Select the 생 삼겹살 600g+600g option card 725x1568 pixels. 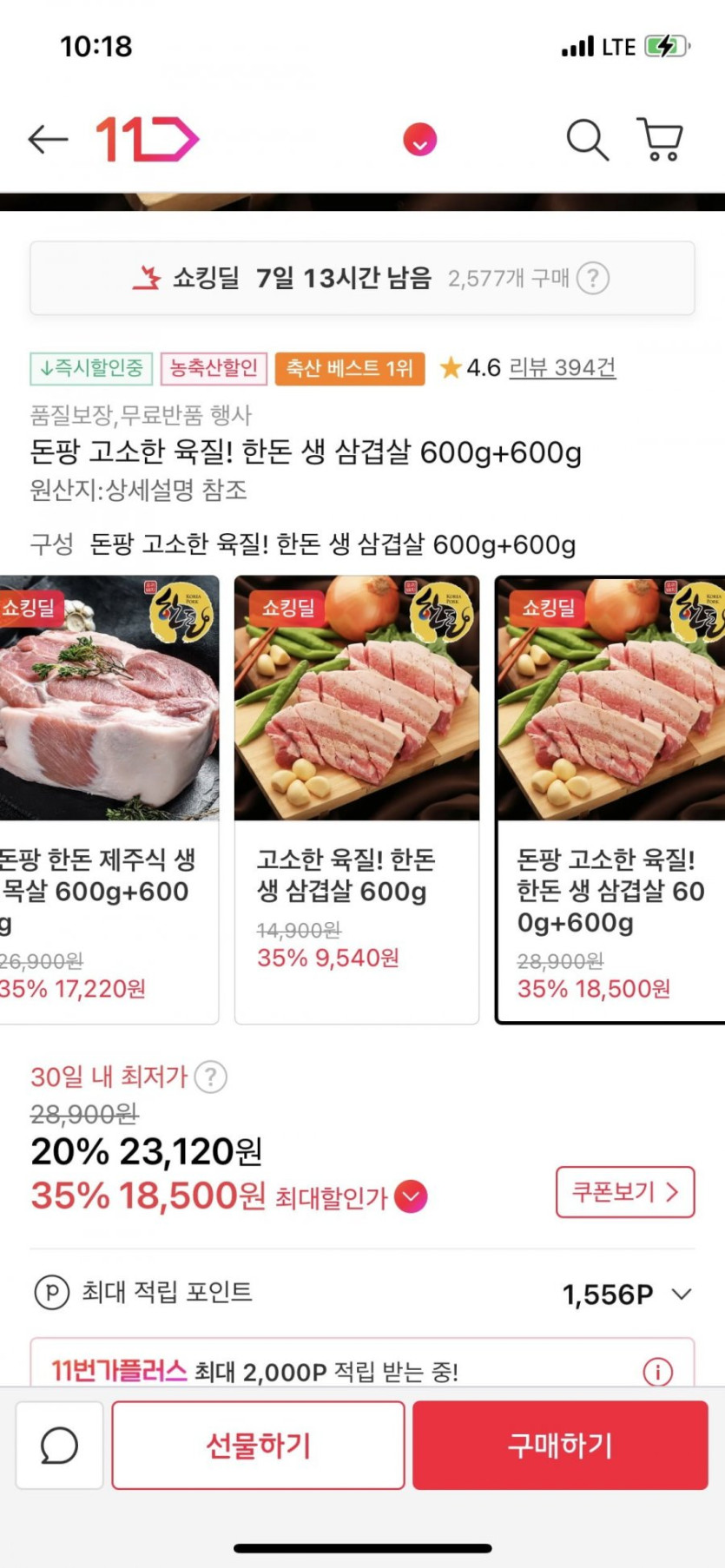pos(610,799)
